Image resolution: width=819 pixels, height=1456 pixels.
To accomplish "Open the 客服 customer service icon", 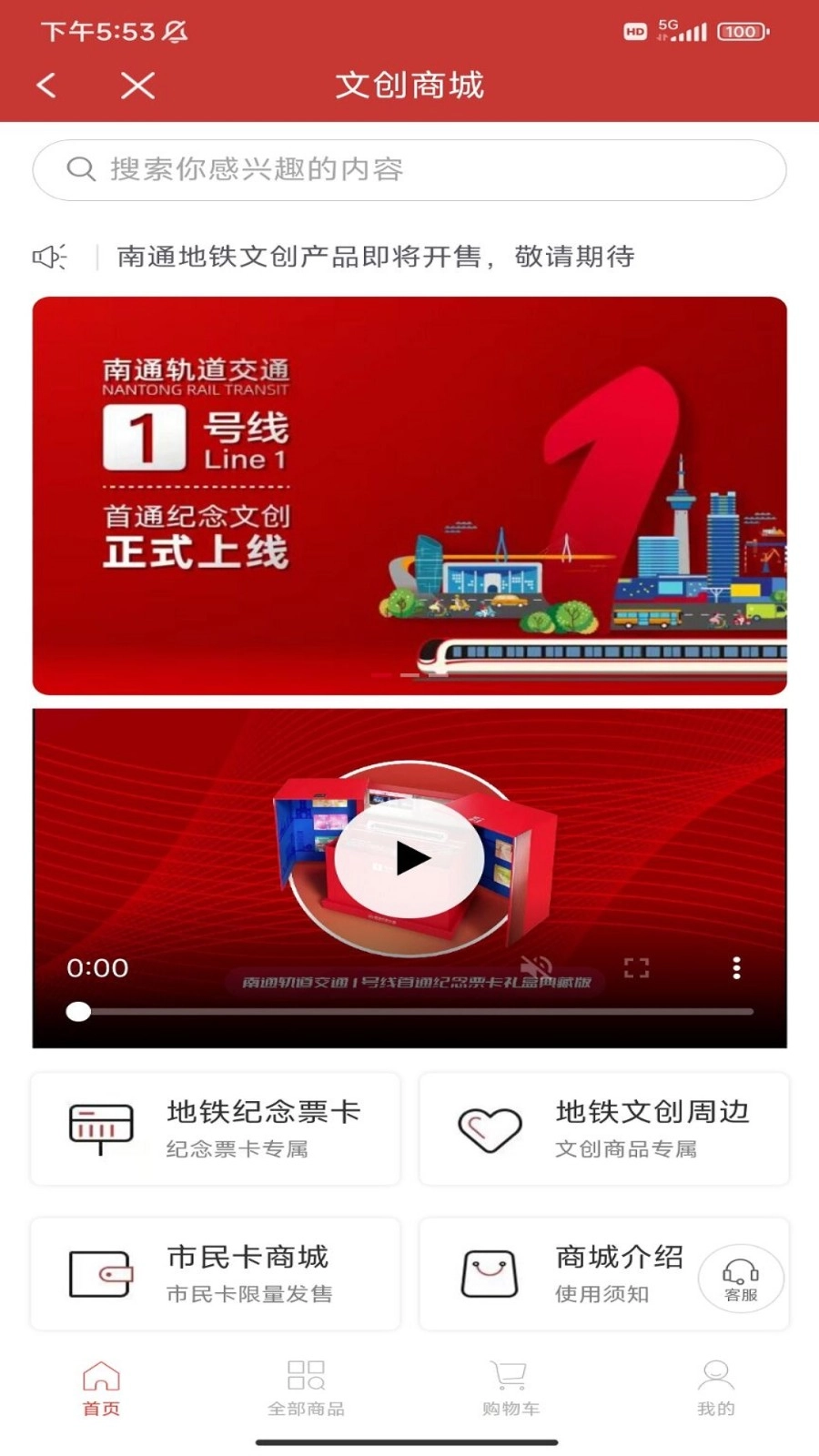I will click(740, 1278).
